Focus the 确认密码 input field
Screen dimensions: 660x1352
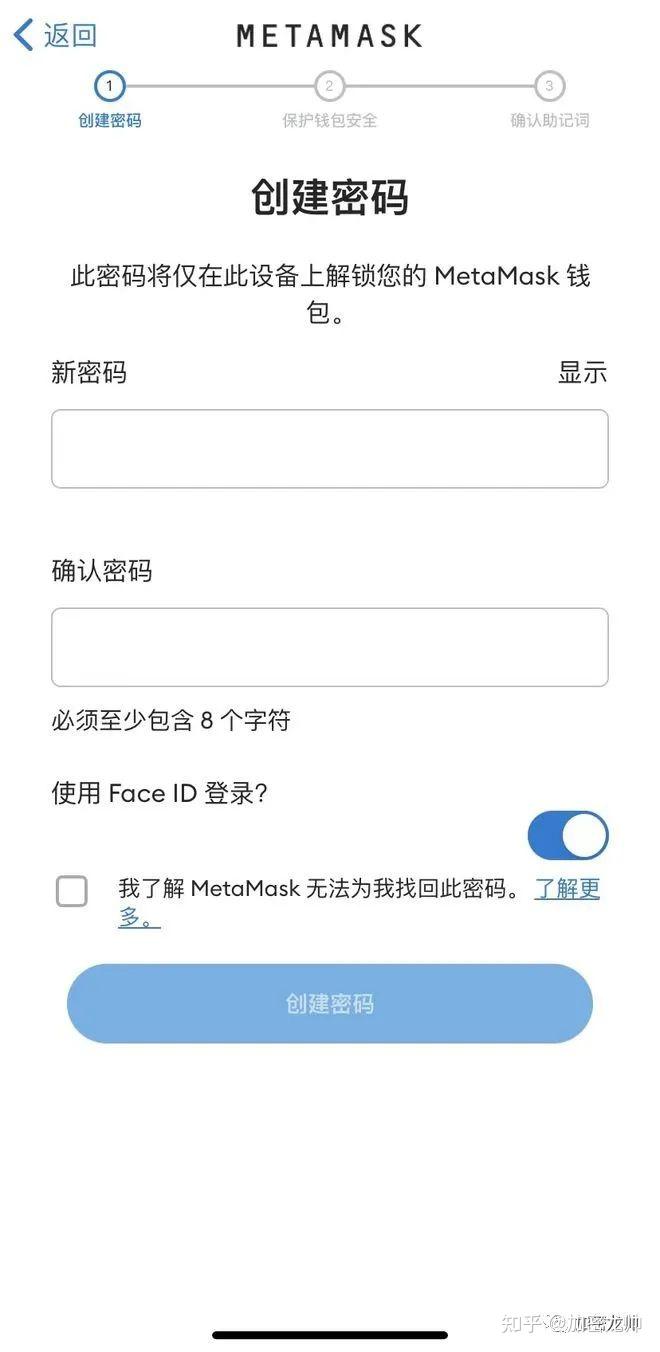tap(329, 647)
